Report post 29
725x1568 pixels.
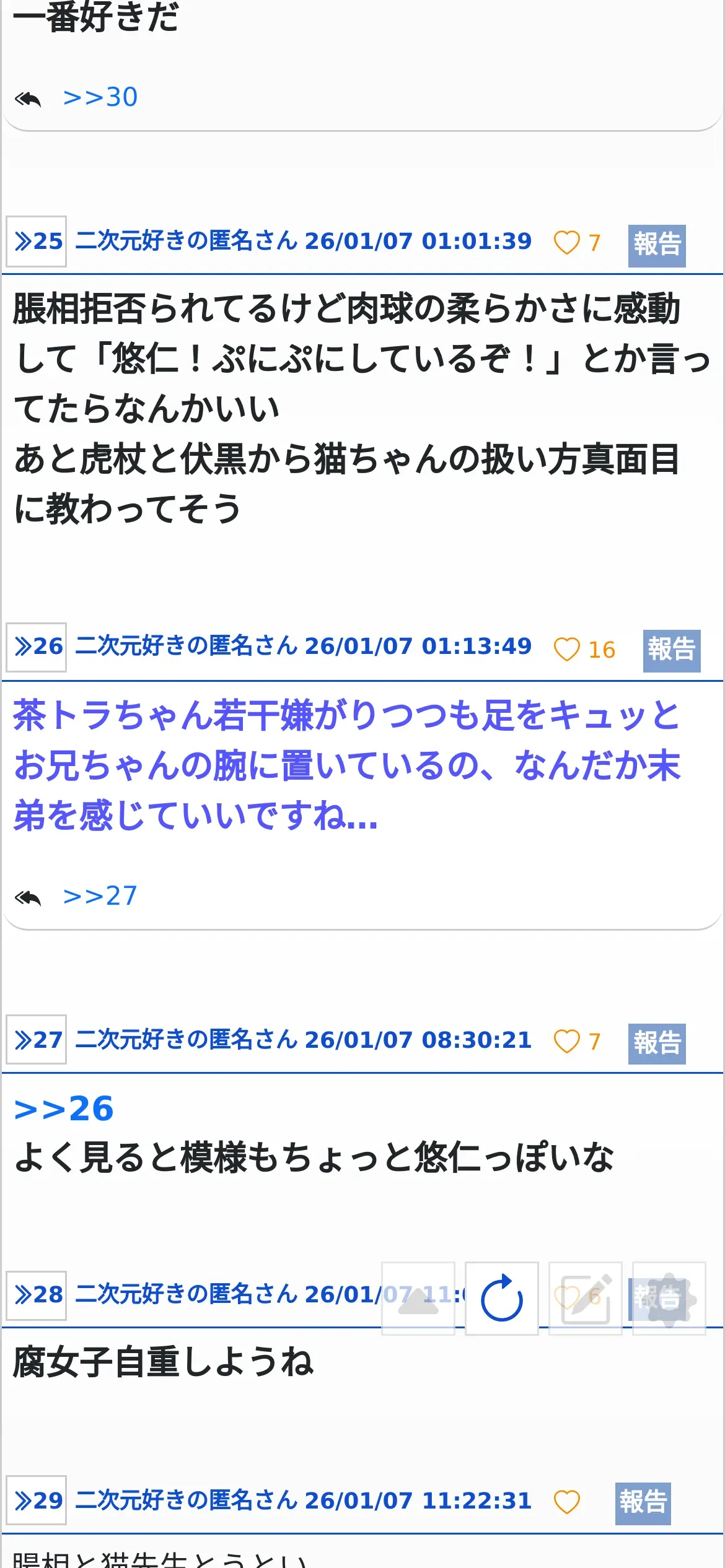(x=643, y=1504)
